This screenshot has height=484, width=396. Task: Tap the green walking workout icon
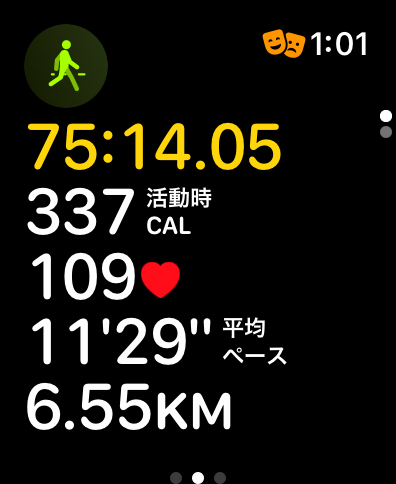coord(66,66)
